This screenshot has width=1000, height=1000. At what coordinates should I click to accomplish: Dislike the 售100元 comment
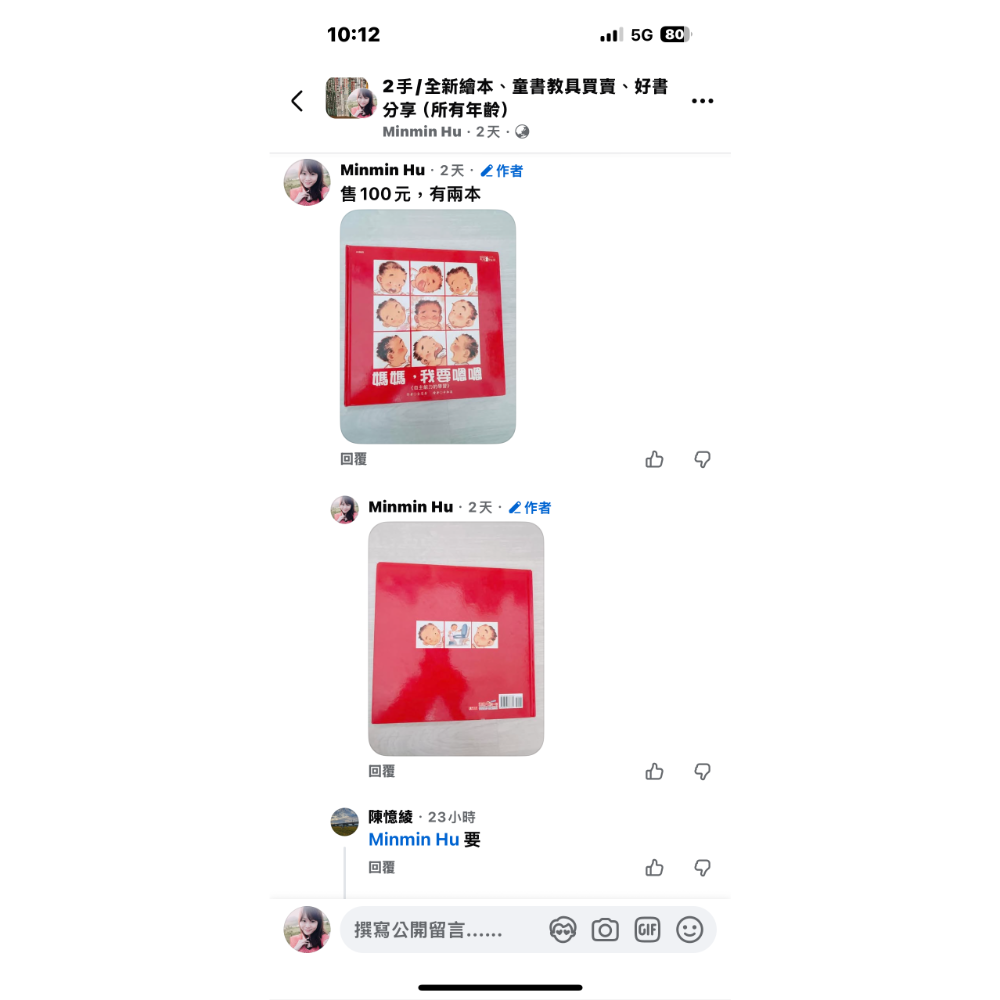click(703, 459)
